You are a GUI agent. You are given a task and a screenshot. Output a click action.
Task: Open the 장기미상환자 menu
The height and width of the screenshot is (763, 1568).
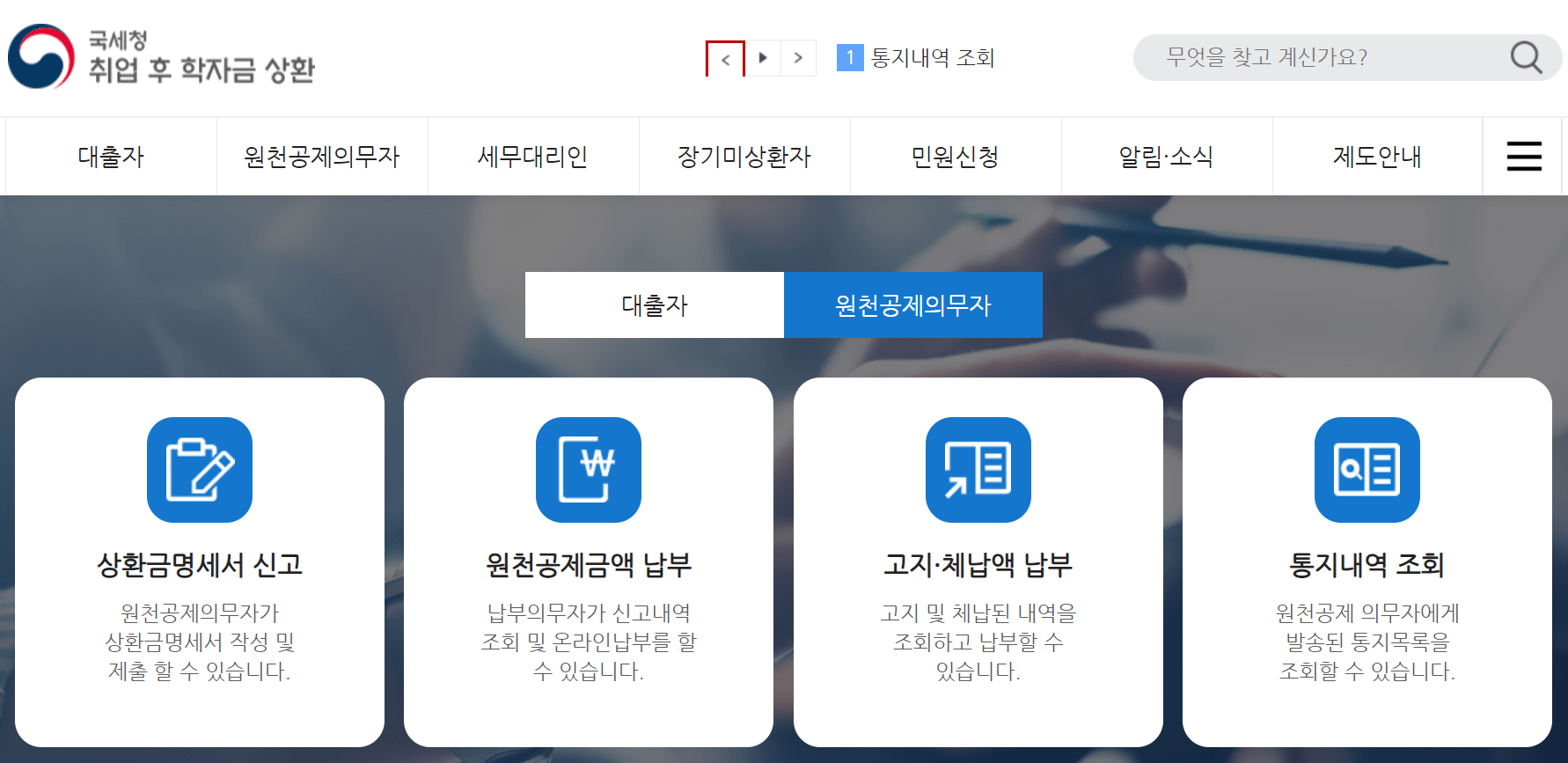[744, 157]
